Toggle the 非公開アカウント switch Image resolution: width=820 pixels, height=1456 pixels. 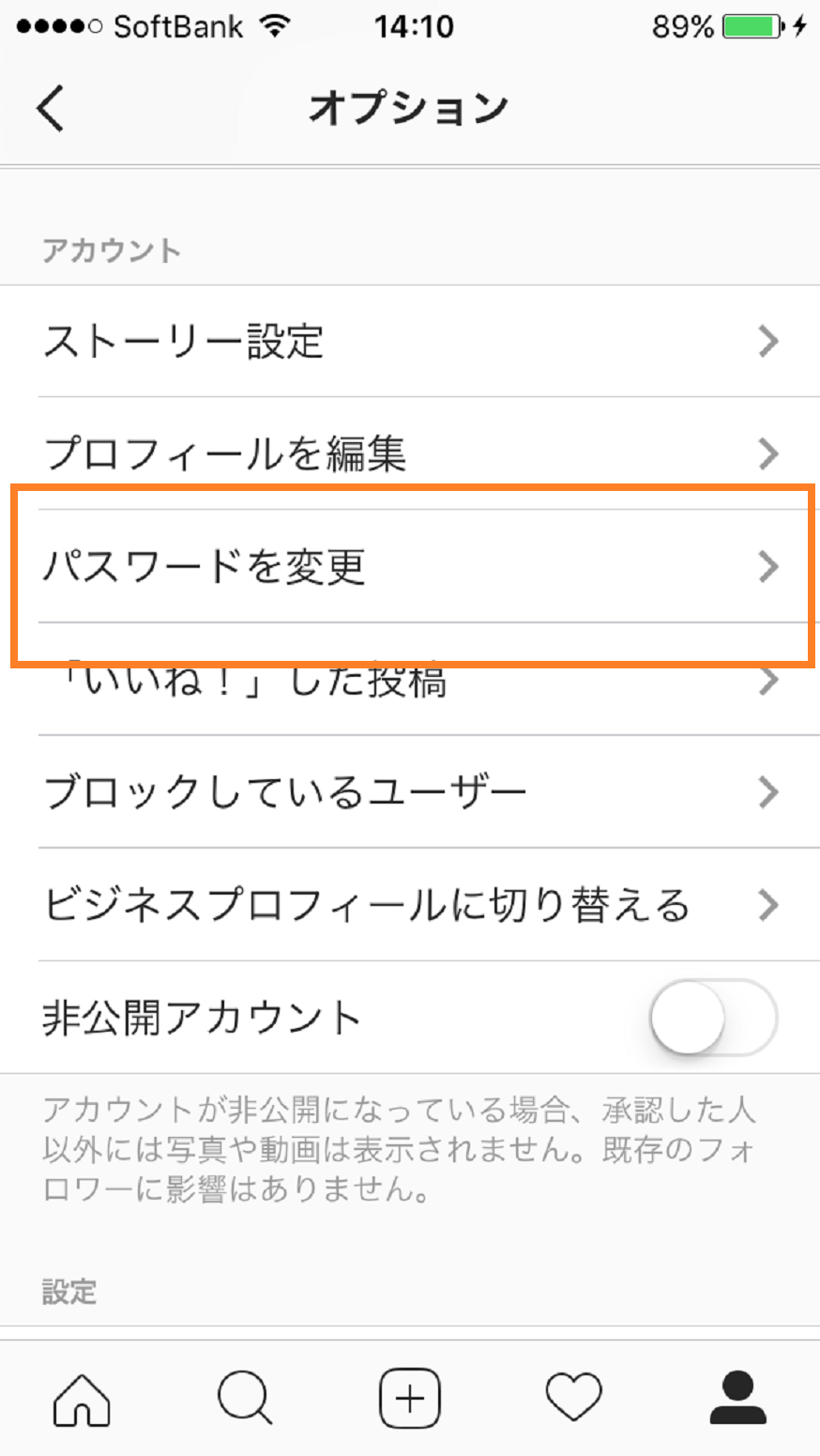coord(713,1018)
